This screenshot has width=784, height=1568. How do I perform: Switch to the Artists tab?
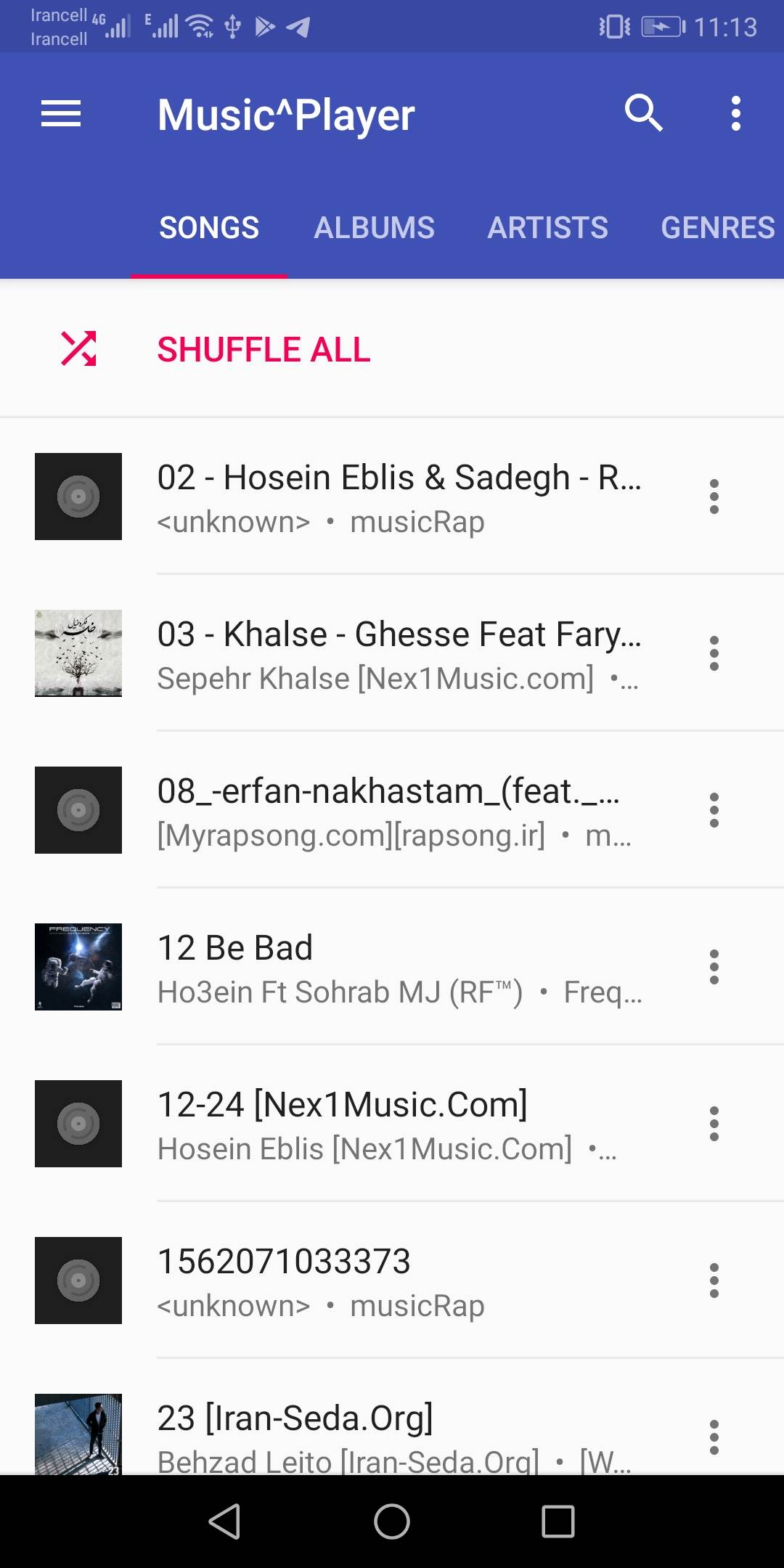pos(547,227)
